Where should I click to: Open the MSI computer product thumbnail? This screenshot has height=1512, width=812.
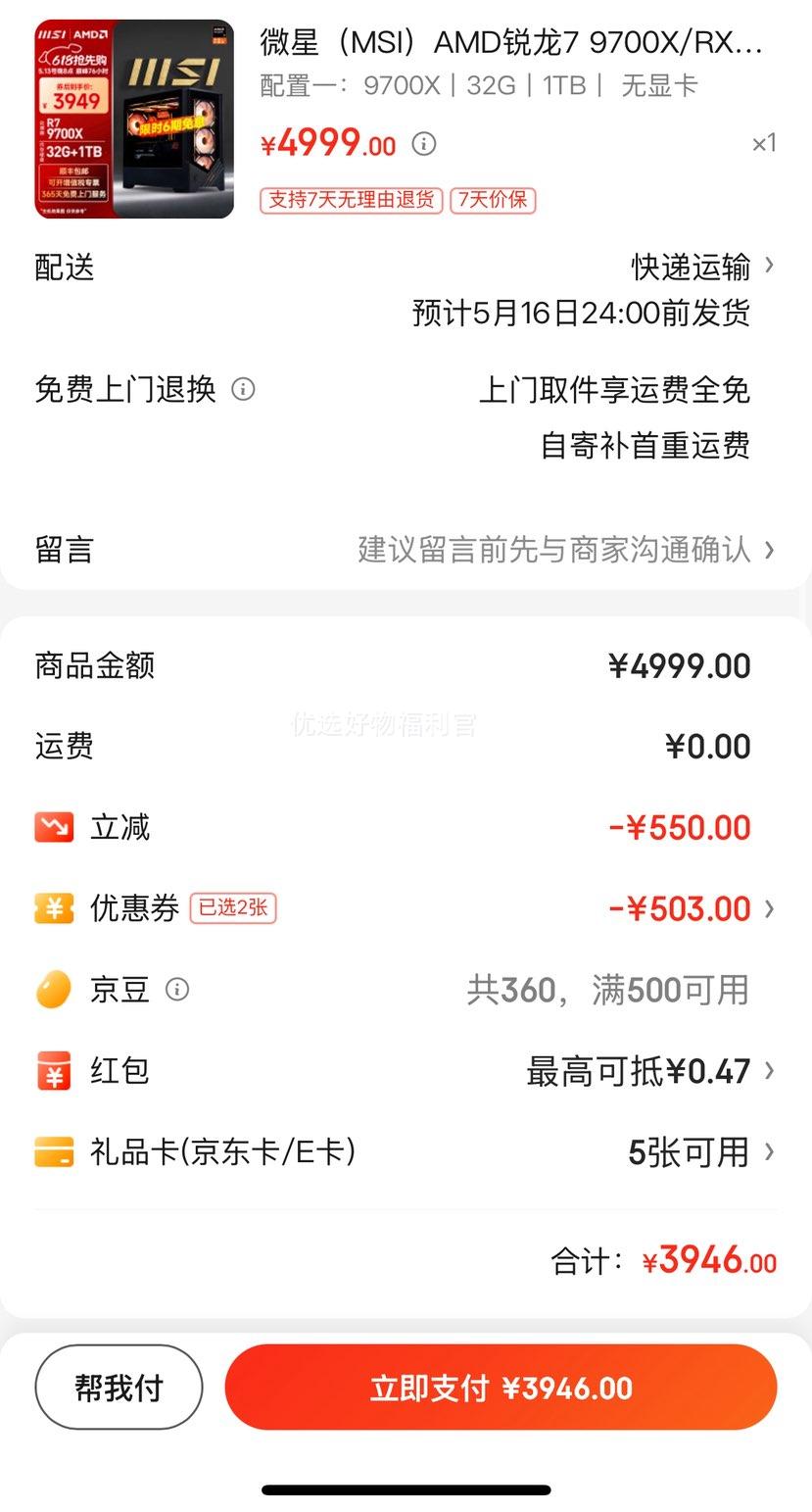tap(134, 119)
